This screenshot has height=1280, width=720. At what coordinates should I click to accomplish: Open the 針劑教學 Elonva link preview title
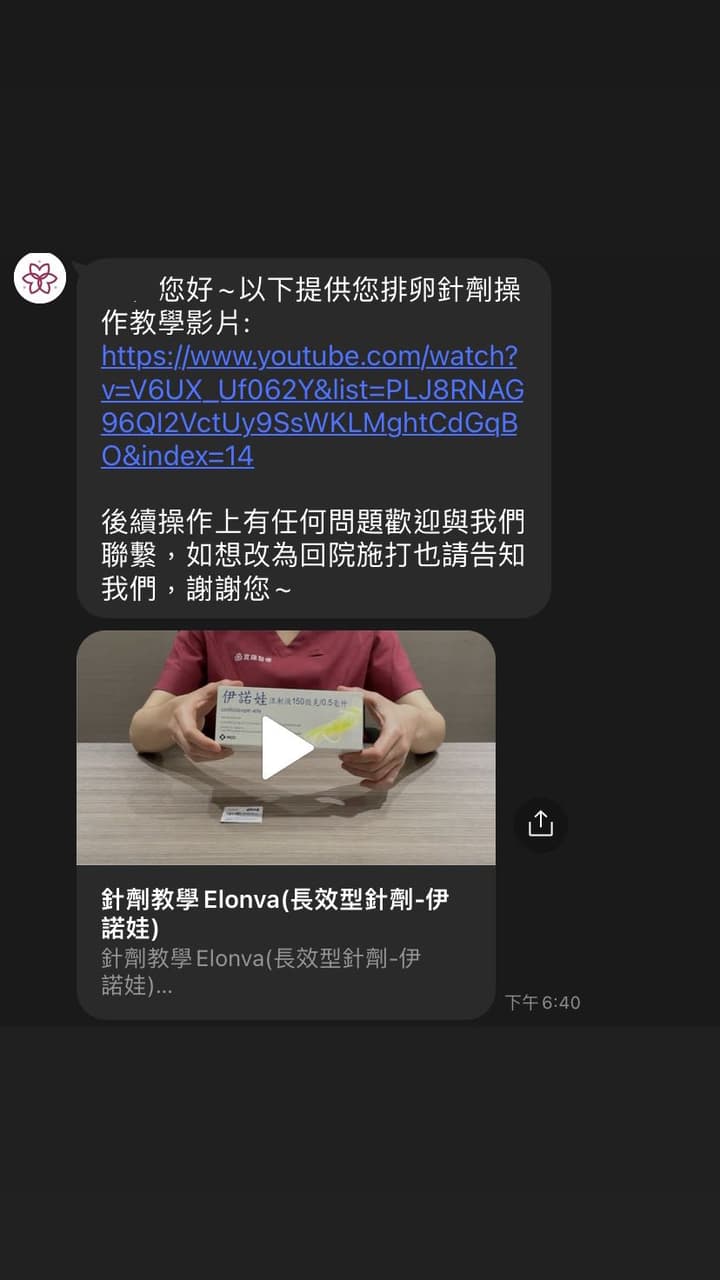(275, 913)
